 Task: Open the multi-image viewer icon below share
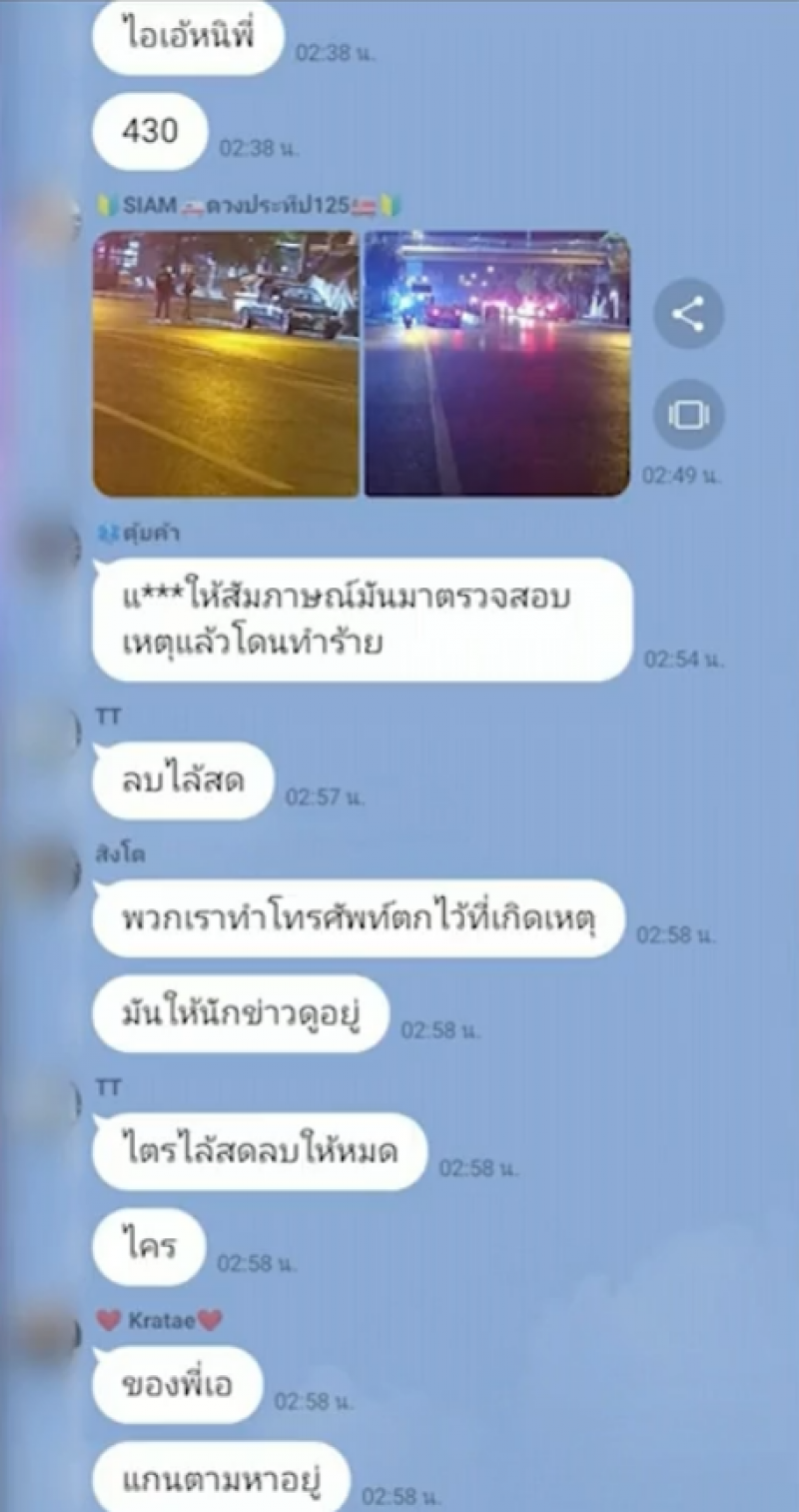[688, 415]
